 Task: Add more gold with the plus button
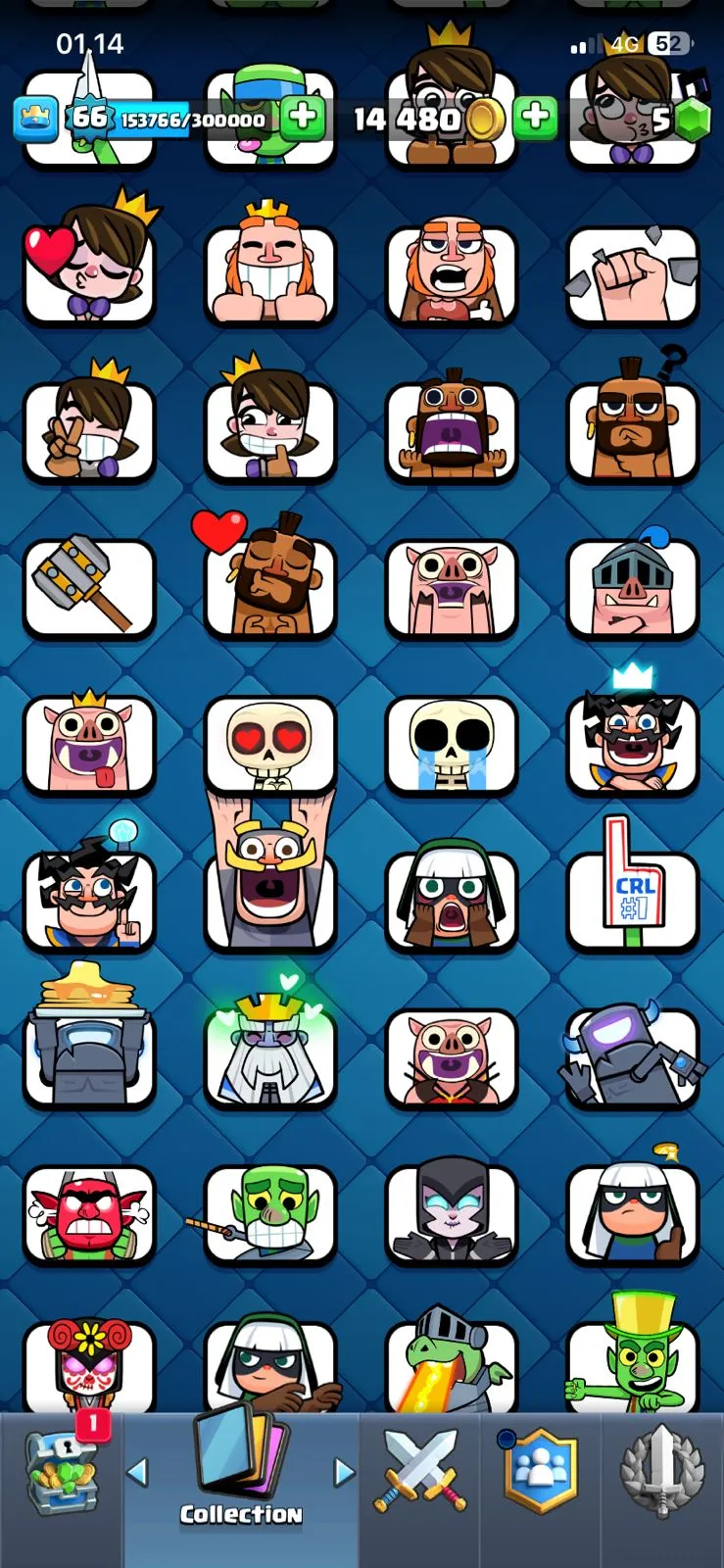(535, 118)
